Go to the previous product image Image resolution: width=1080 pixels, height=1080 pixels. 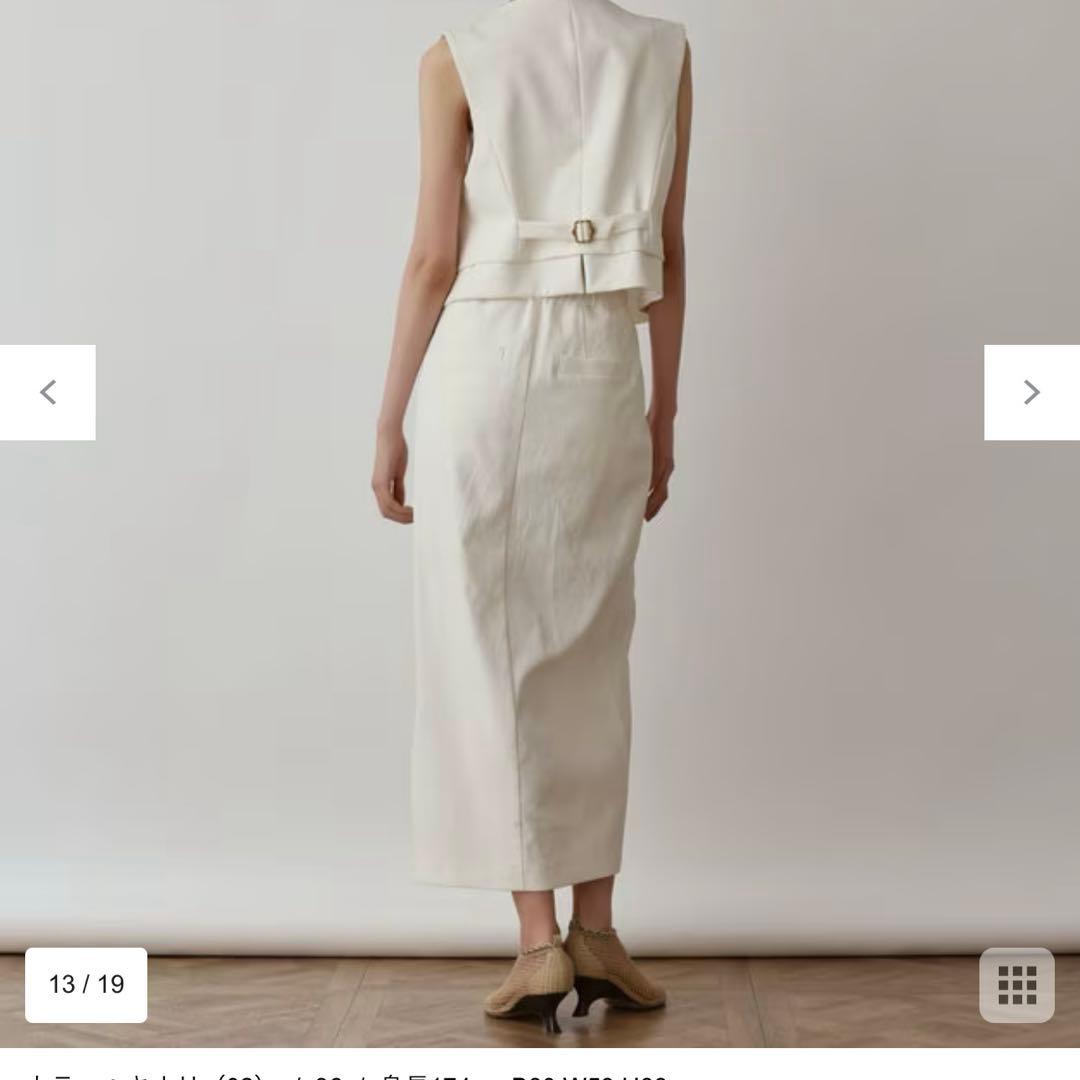pos(47,392)
